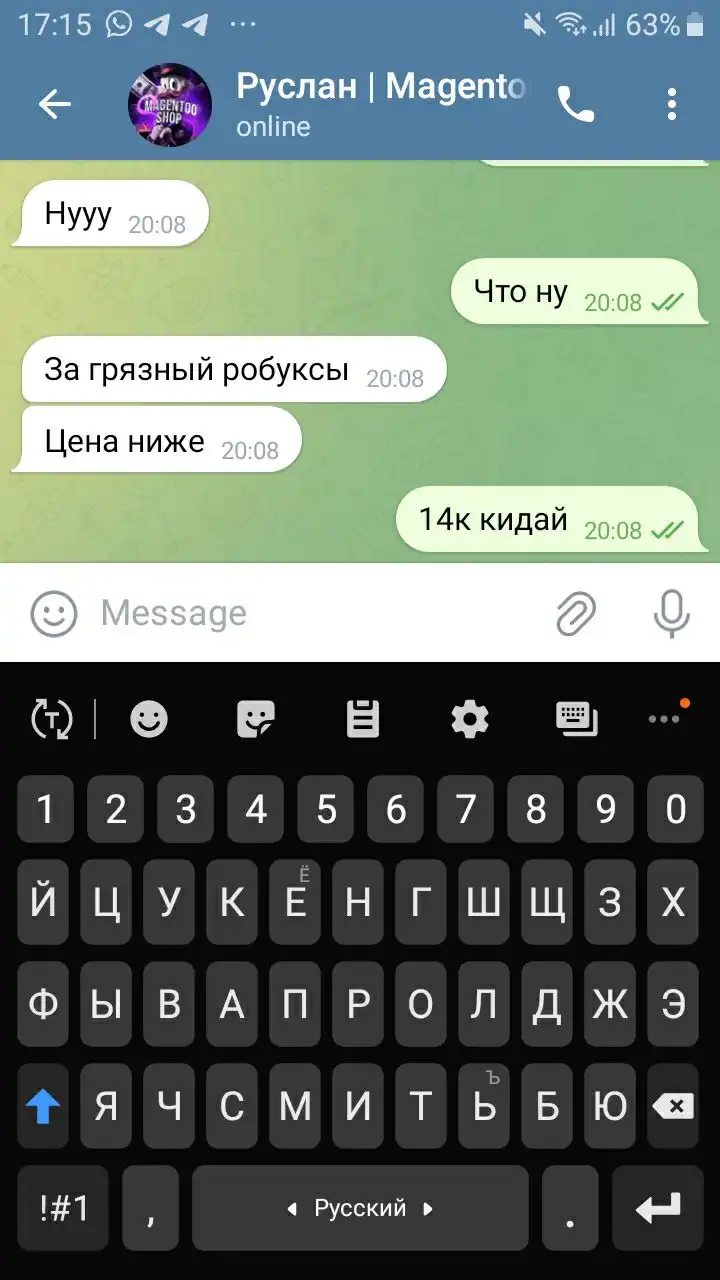Open the keyboard translate tool
720x1280 pixels.
52,719
